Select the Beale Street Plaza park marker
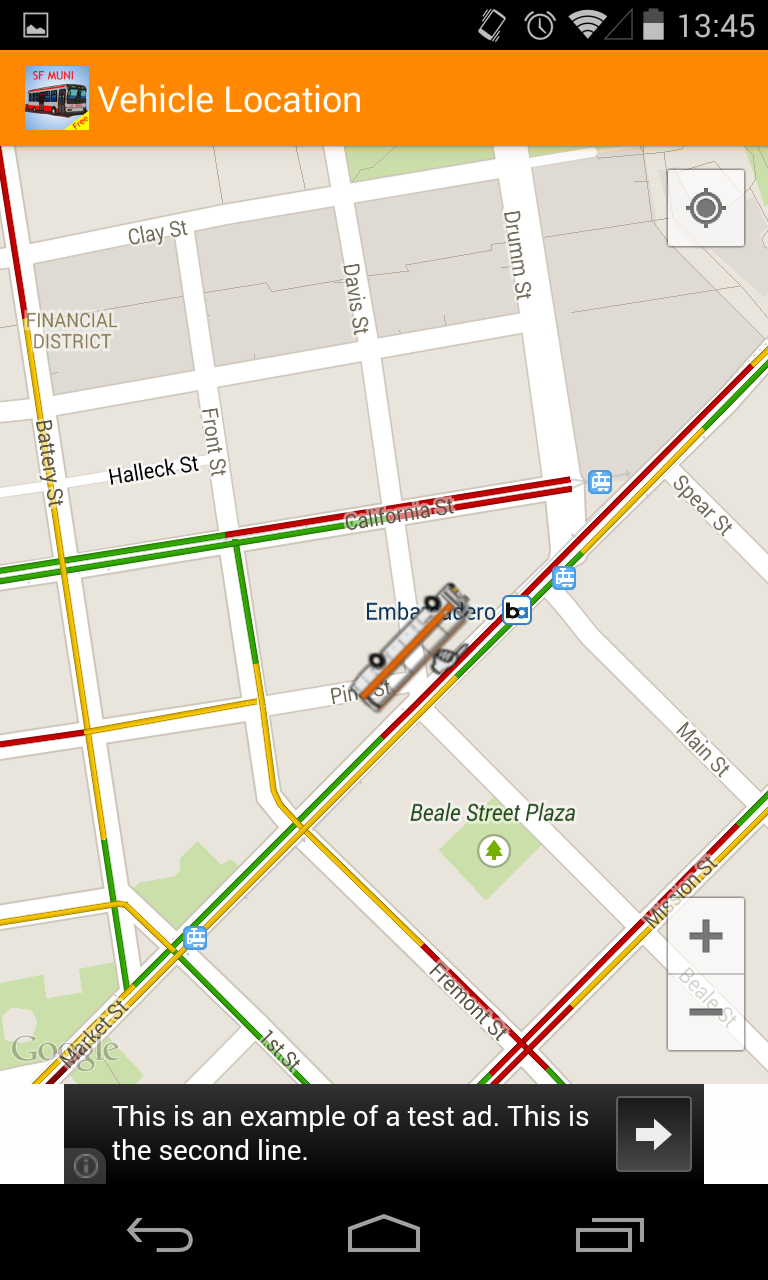The width and height of the screenshot is (768, 1280). pos(493,851)
